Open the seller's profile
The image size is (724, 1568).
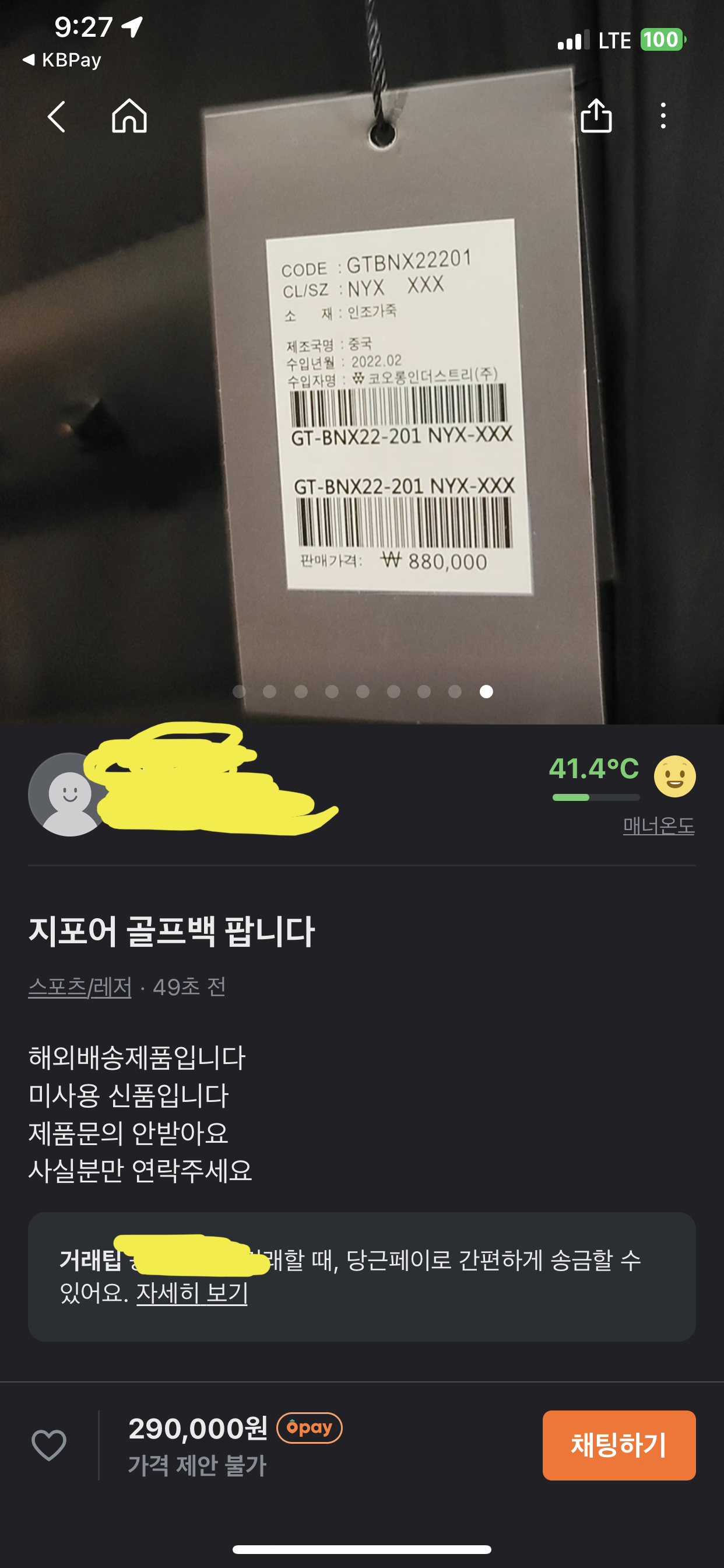69,794
